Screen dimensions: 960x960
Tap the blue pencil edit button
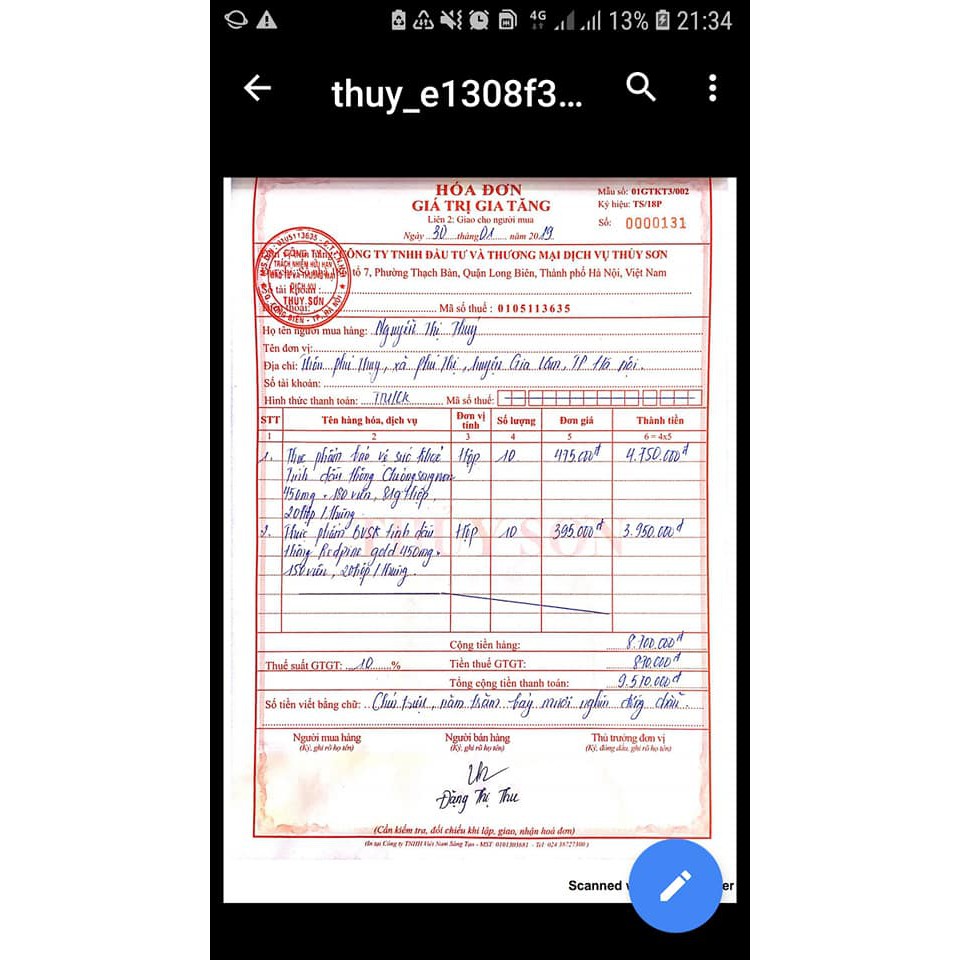pyautogui.click(x=676, y=885)
